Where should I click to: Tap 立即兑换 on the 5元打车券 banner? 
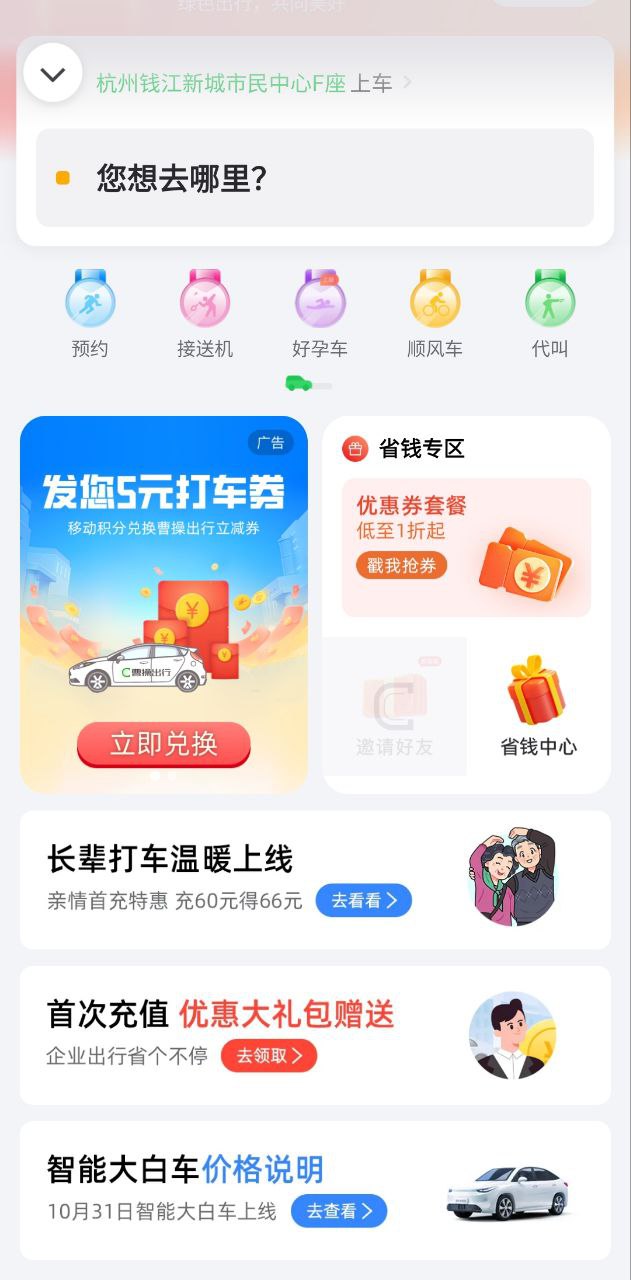[164, 744]
